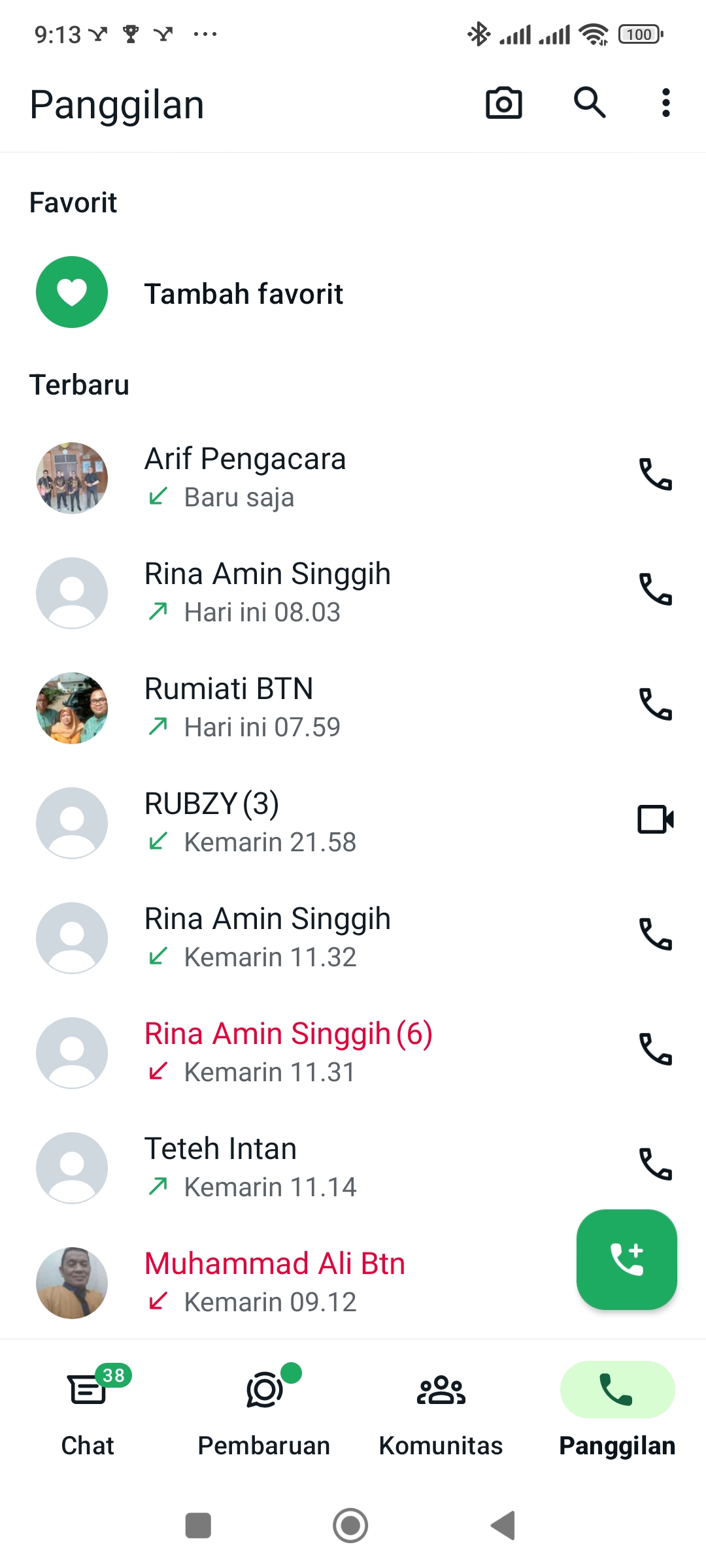Call Teteh Intan with the phone icon
This screenshot has height=1568, width=706.
tap(655, 1164)
